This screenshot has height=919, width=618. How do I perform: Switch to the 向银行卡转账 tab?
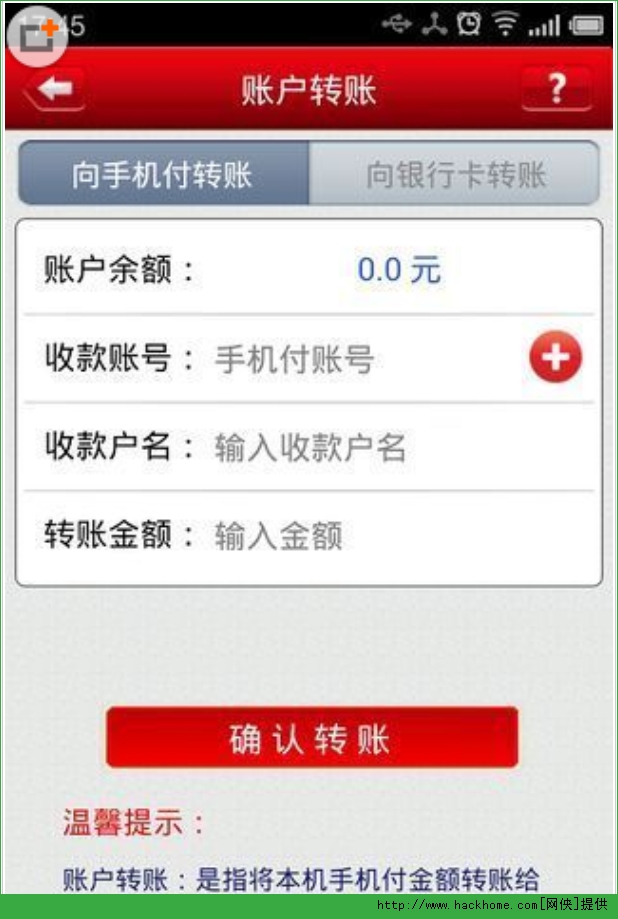click(x=455, y=175)
